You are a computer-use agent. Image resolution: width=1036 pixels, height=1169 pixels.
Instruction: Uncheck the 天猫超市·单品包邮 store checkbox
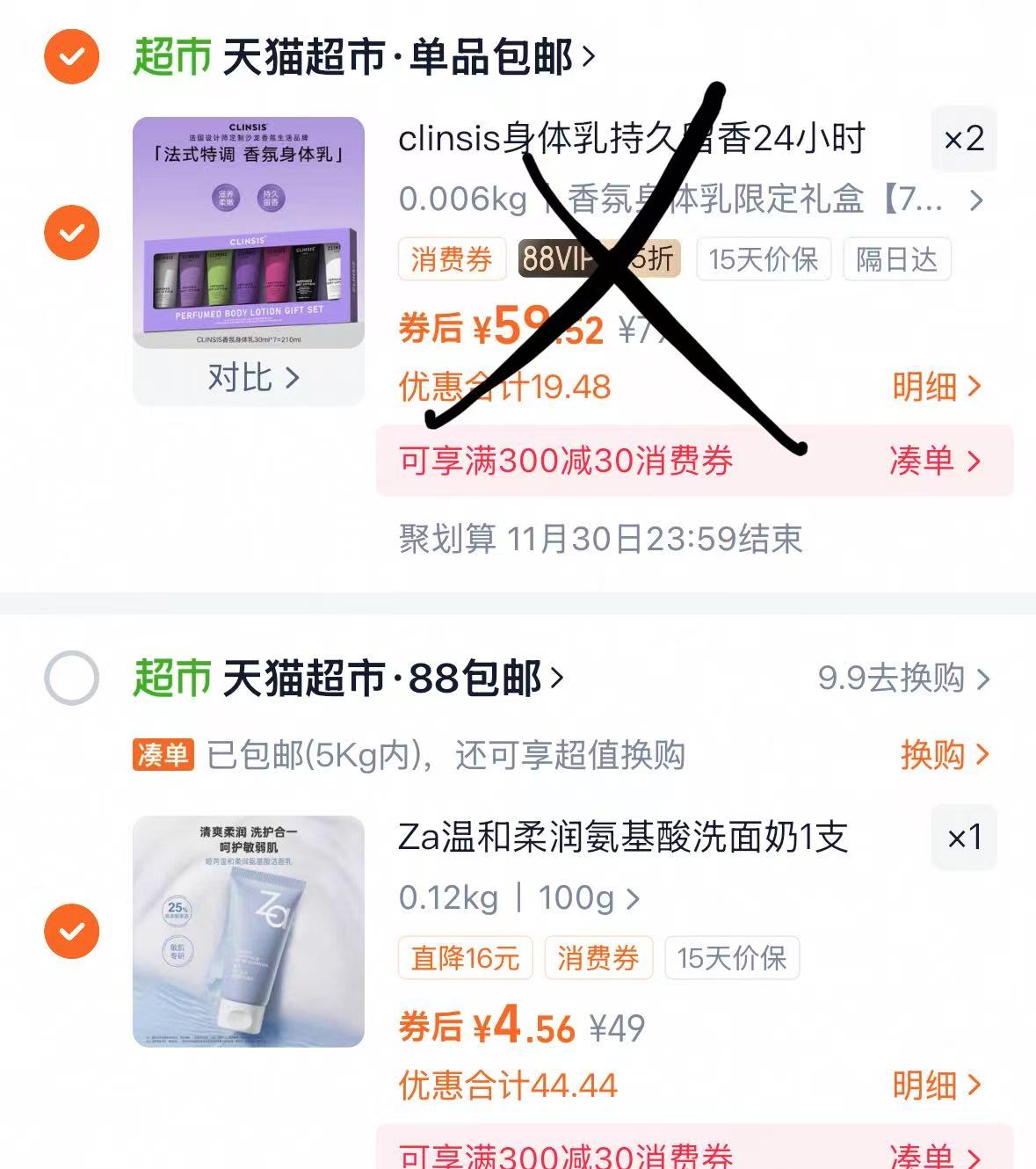point(71,57)
